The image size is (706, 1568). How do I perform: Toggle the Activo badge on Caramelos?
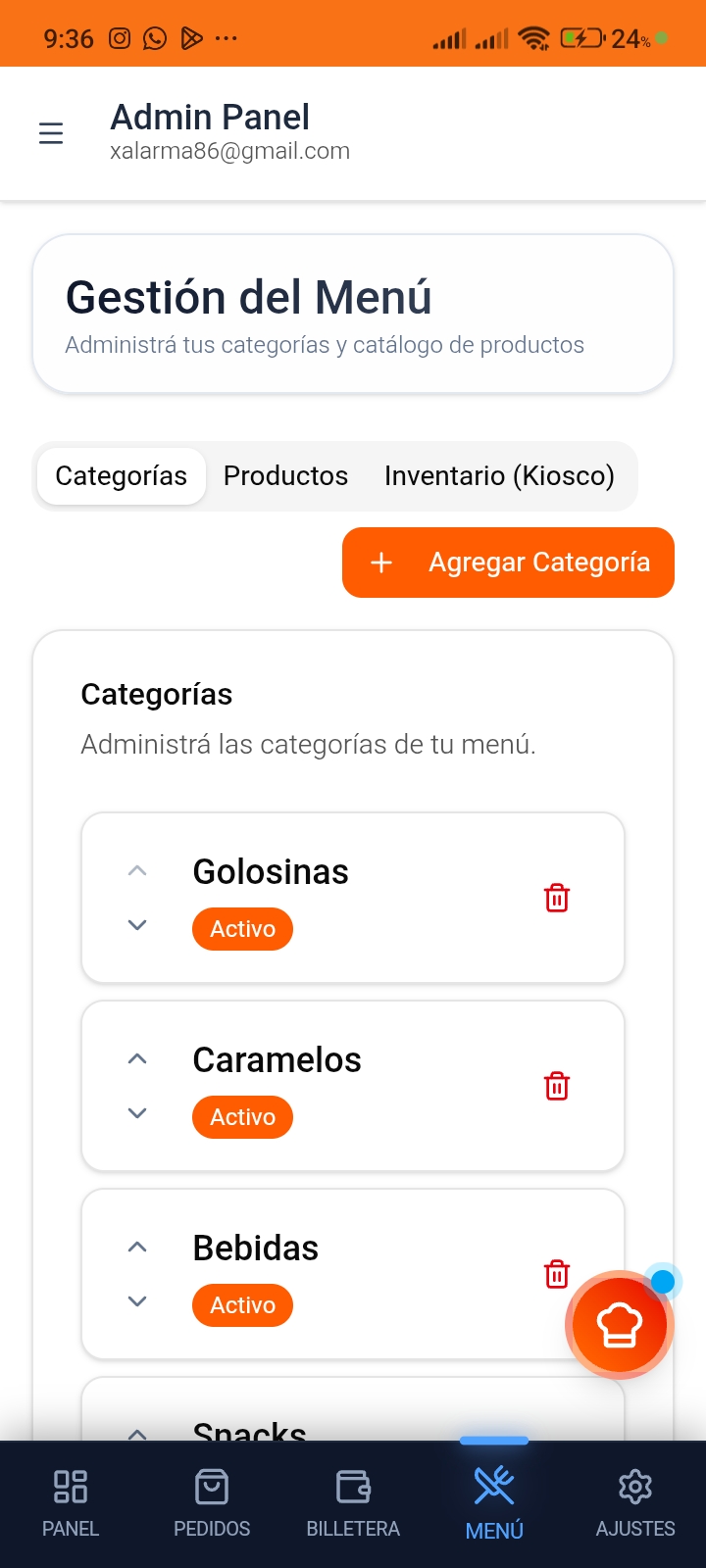click(242, 1116)
